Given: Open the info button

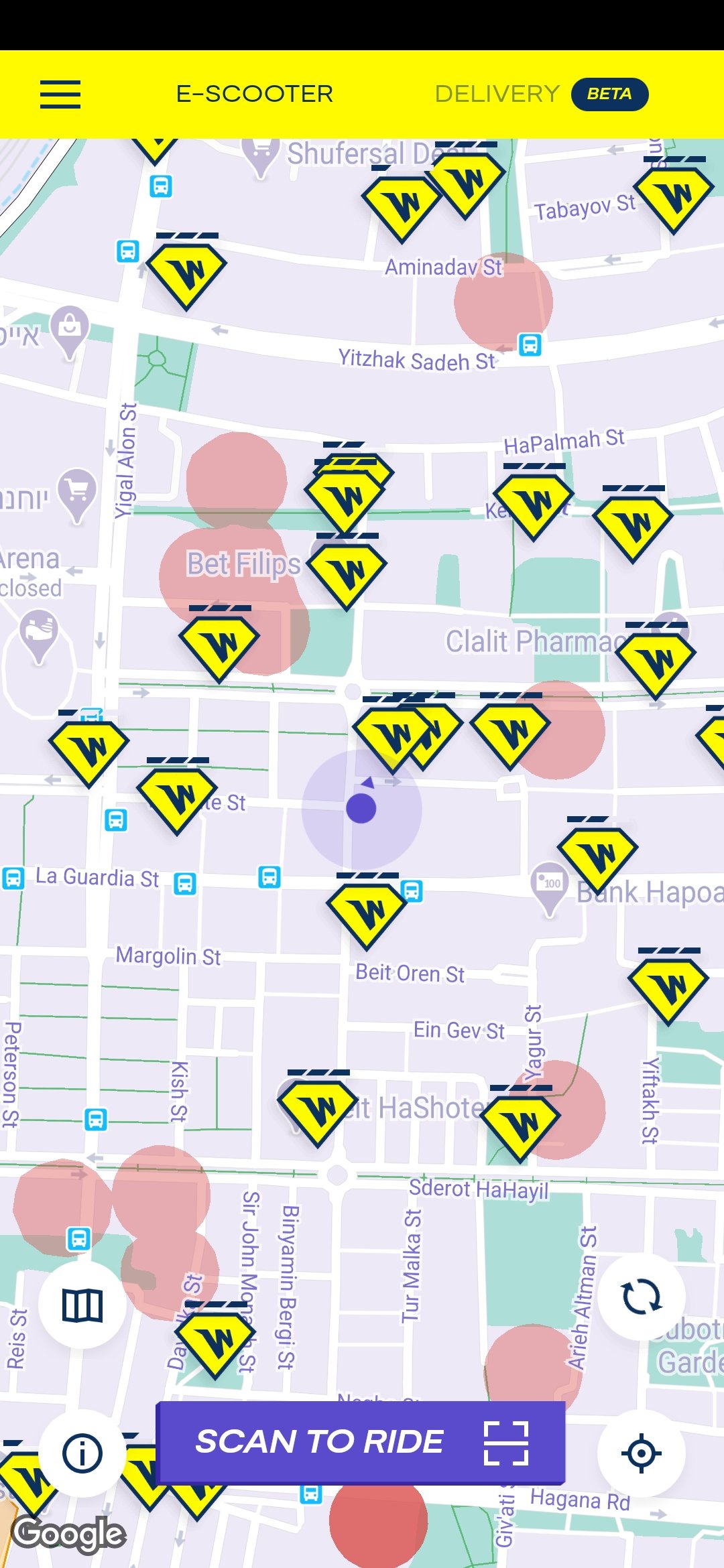Looking at the screenshot, I should click(82, 1453).
